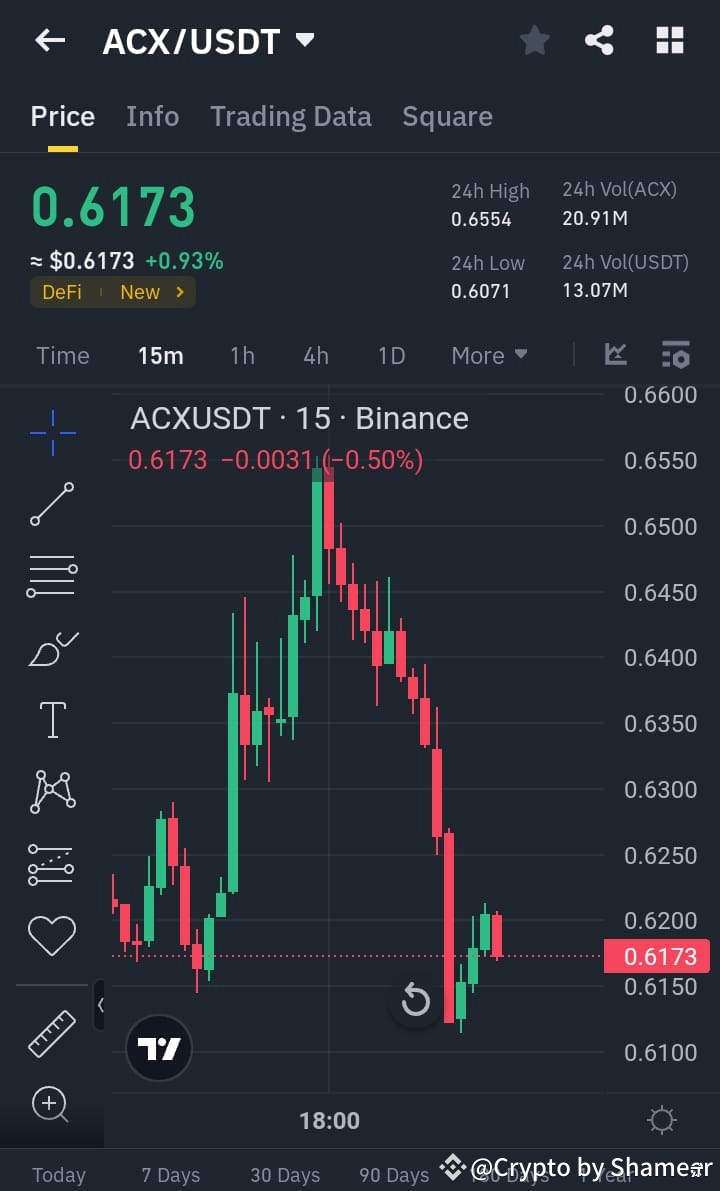Click the 0.6173 price level label
This screenshot has height=1191, width=720.
click(656, 956)
